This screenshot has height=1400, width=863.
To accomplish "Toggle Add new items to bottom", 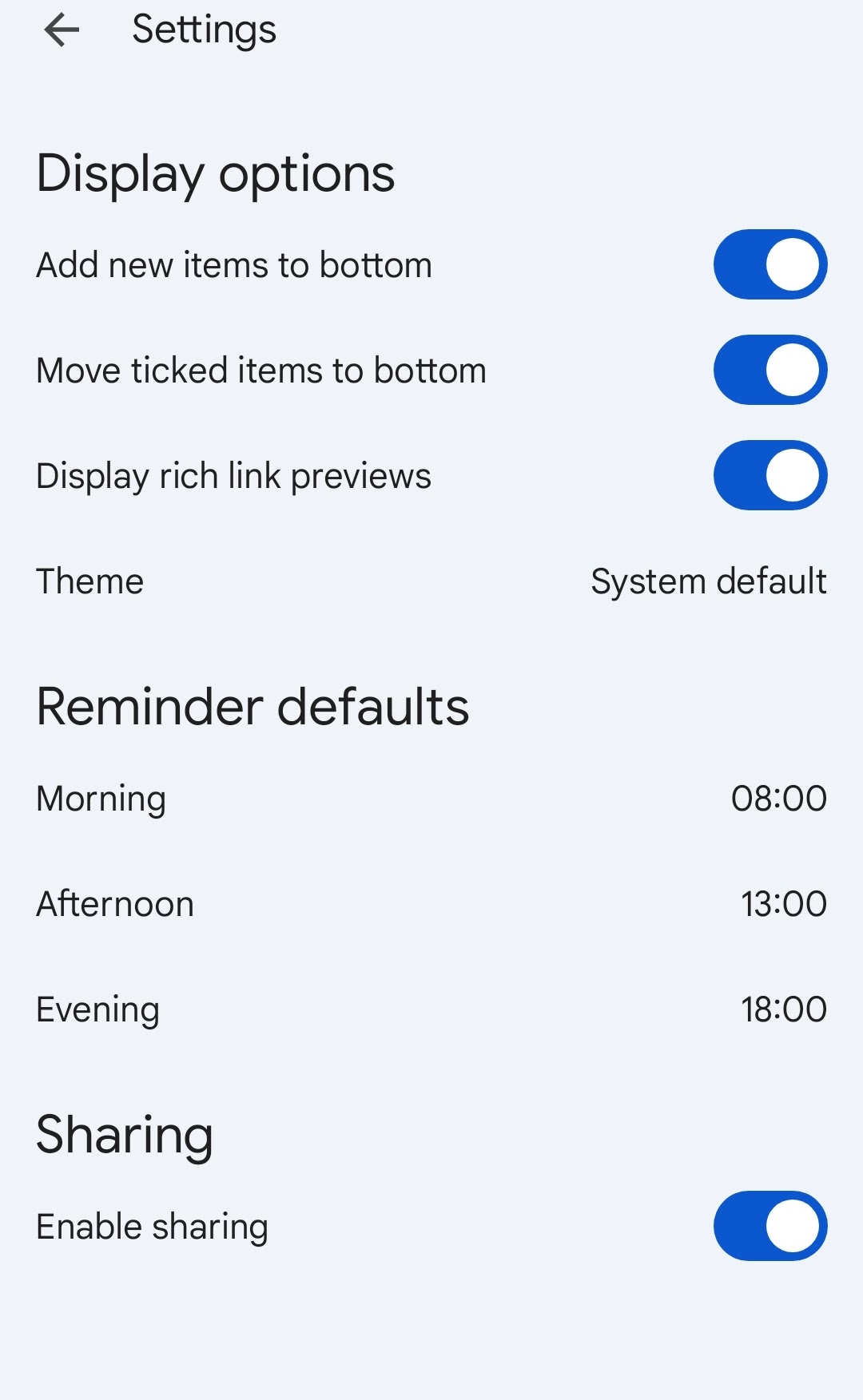I will tap(770, 265).
